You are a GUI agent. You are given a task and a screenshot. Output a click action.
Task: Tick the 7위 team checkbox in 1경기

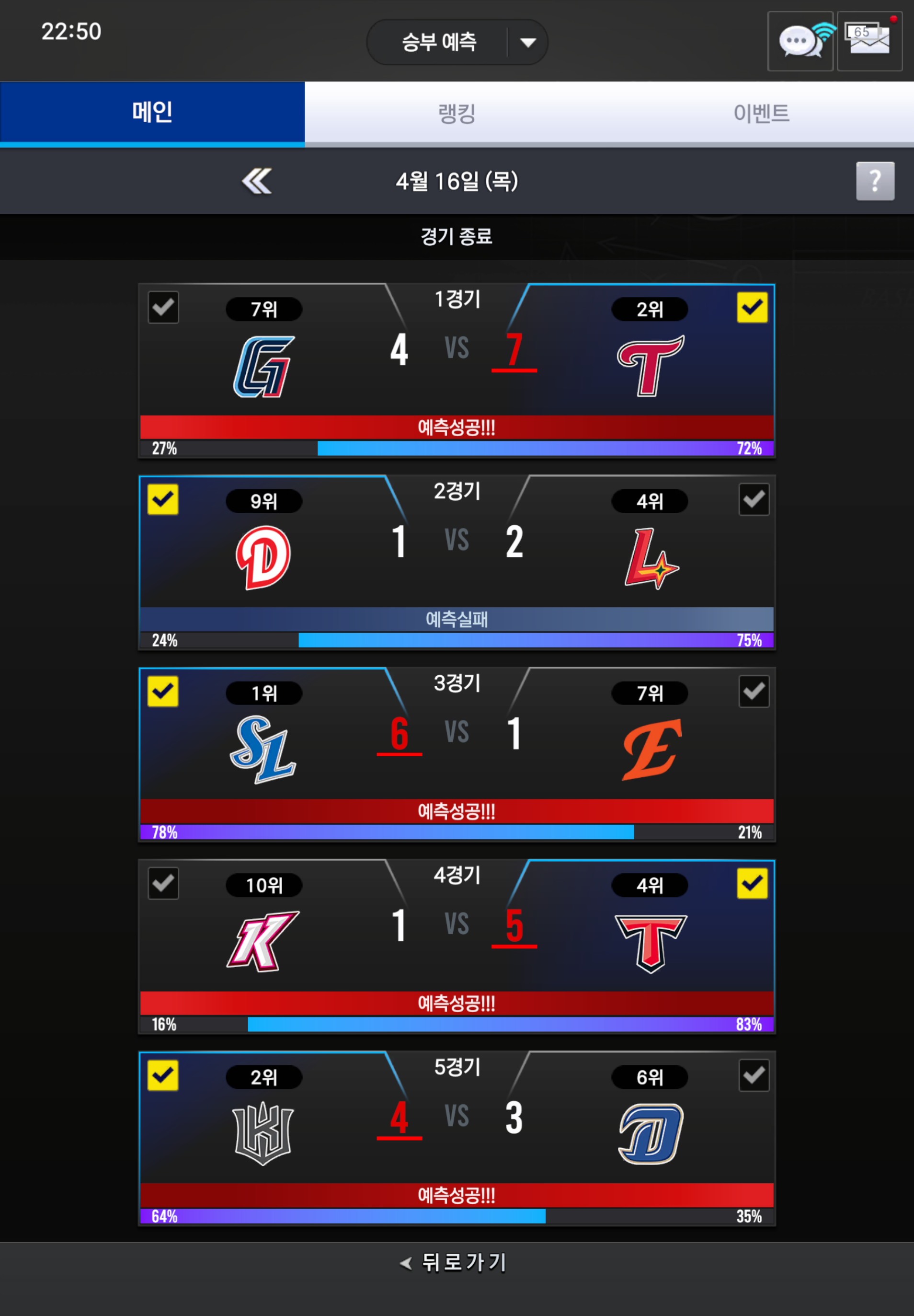(x=163, y=308)
